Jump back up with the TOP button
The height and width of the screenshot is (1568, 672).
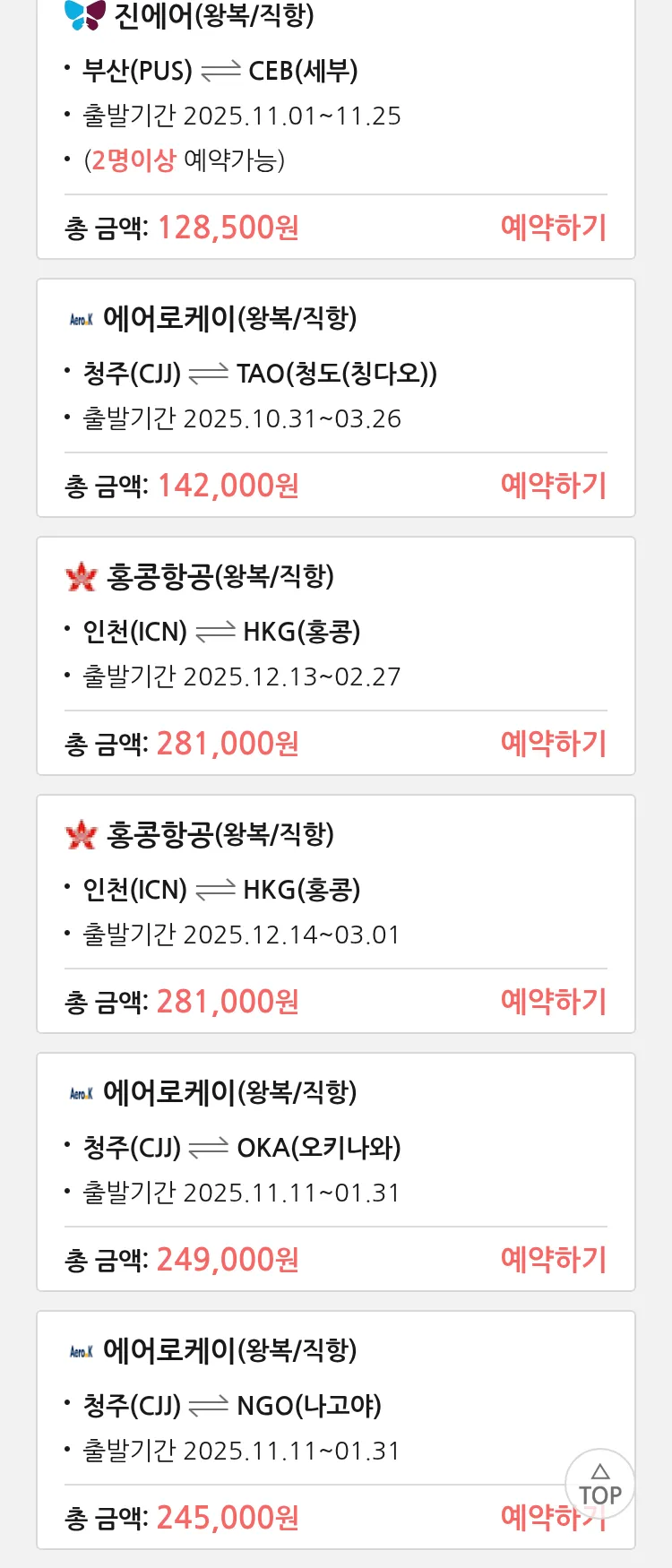599,1485
